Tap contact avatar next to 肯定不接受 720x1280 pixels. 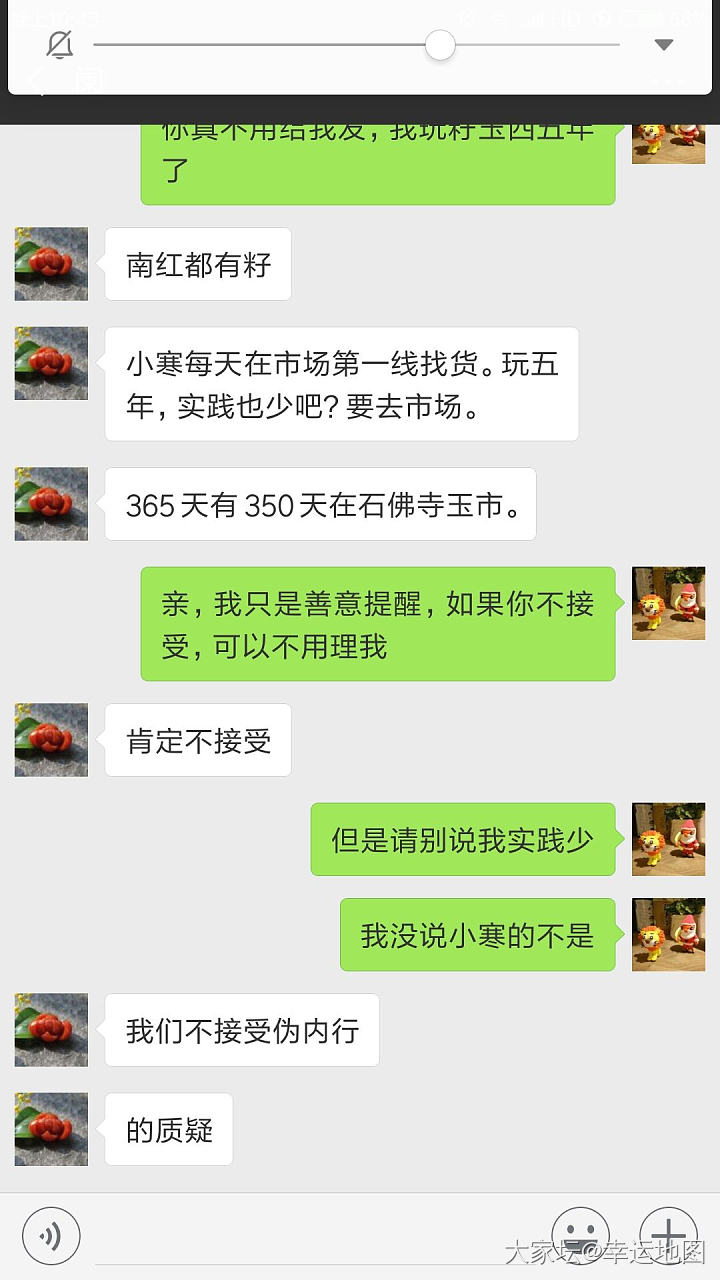pyautogui.click(x=51, y=740)
